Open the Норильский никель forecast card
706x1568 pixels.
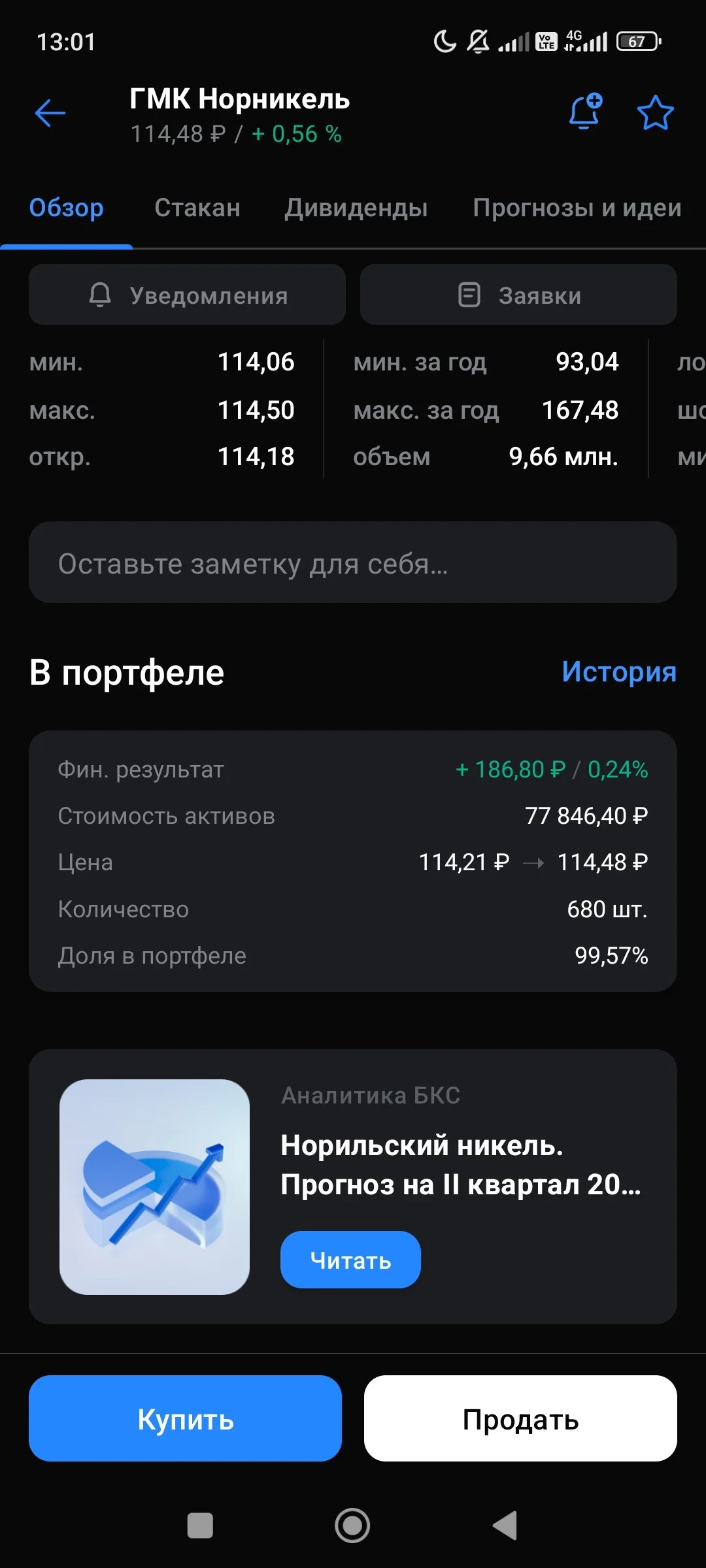coord(353,1187)
